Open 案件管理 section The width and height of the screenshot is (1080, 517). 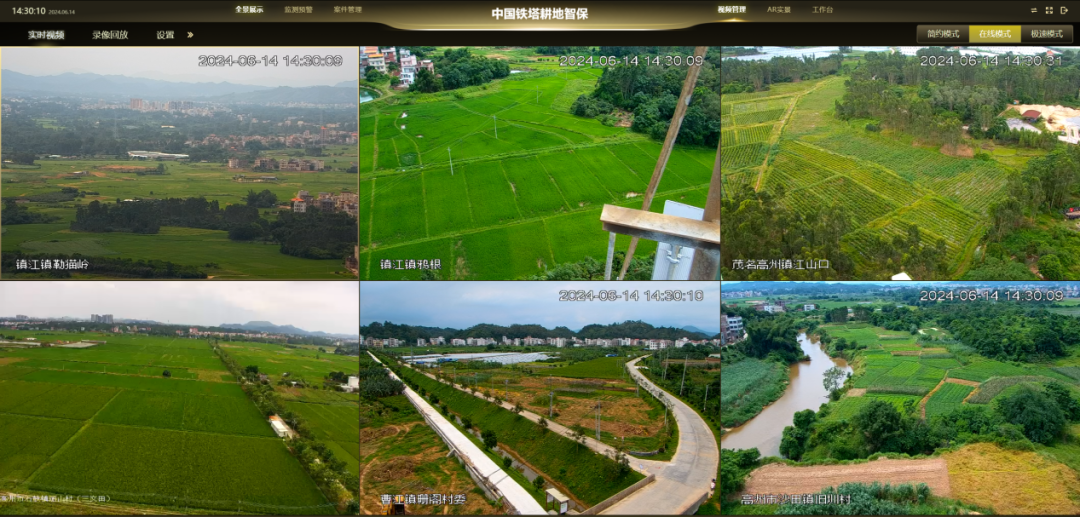347,9
